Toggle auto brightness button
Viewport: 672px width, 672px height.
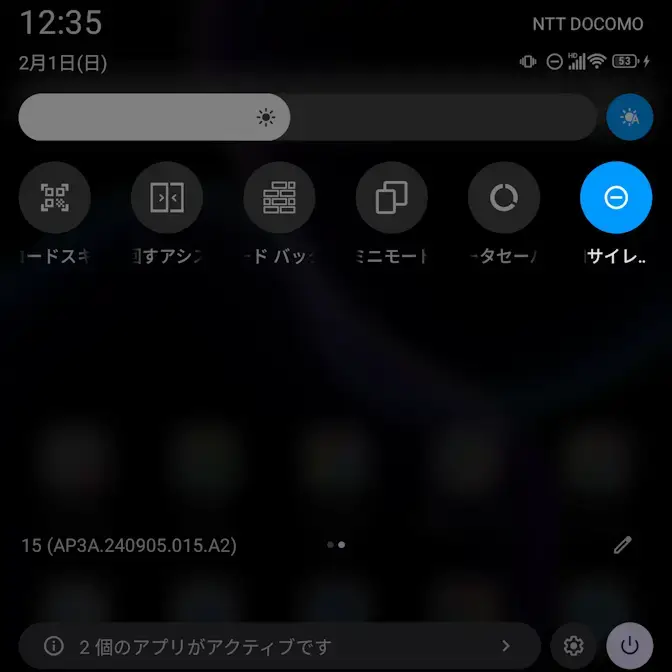click(x=629, y=118)
